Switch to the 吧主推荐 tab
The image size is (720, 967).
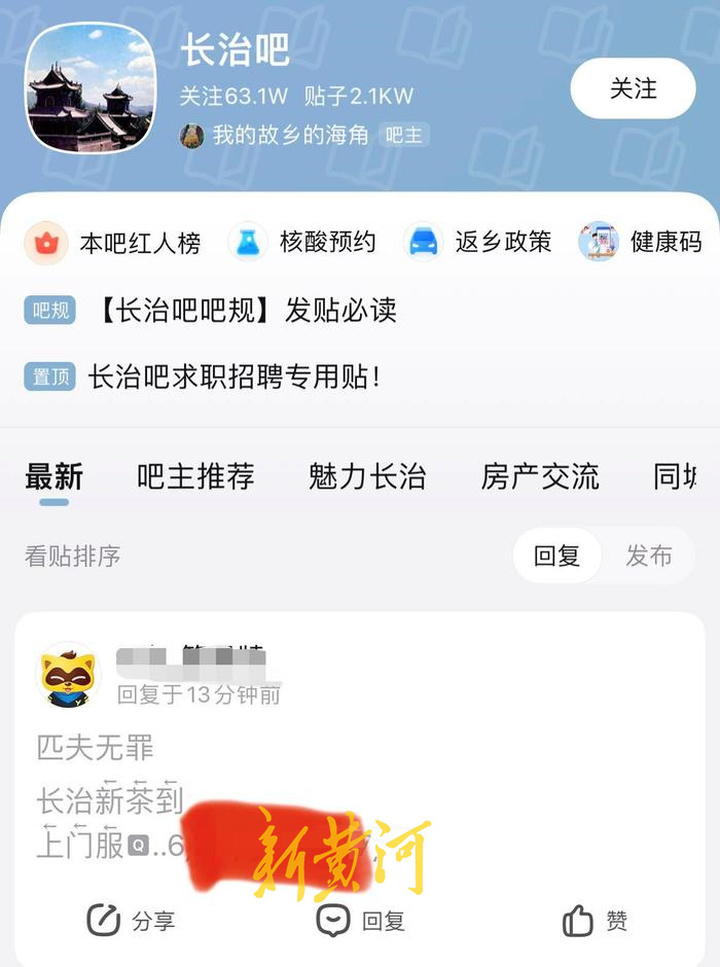coord(196,478)
